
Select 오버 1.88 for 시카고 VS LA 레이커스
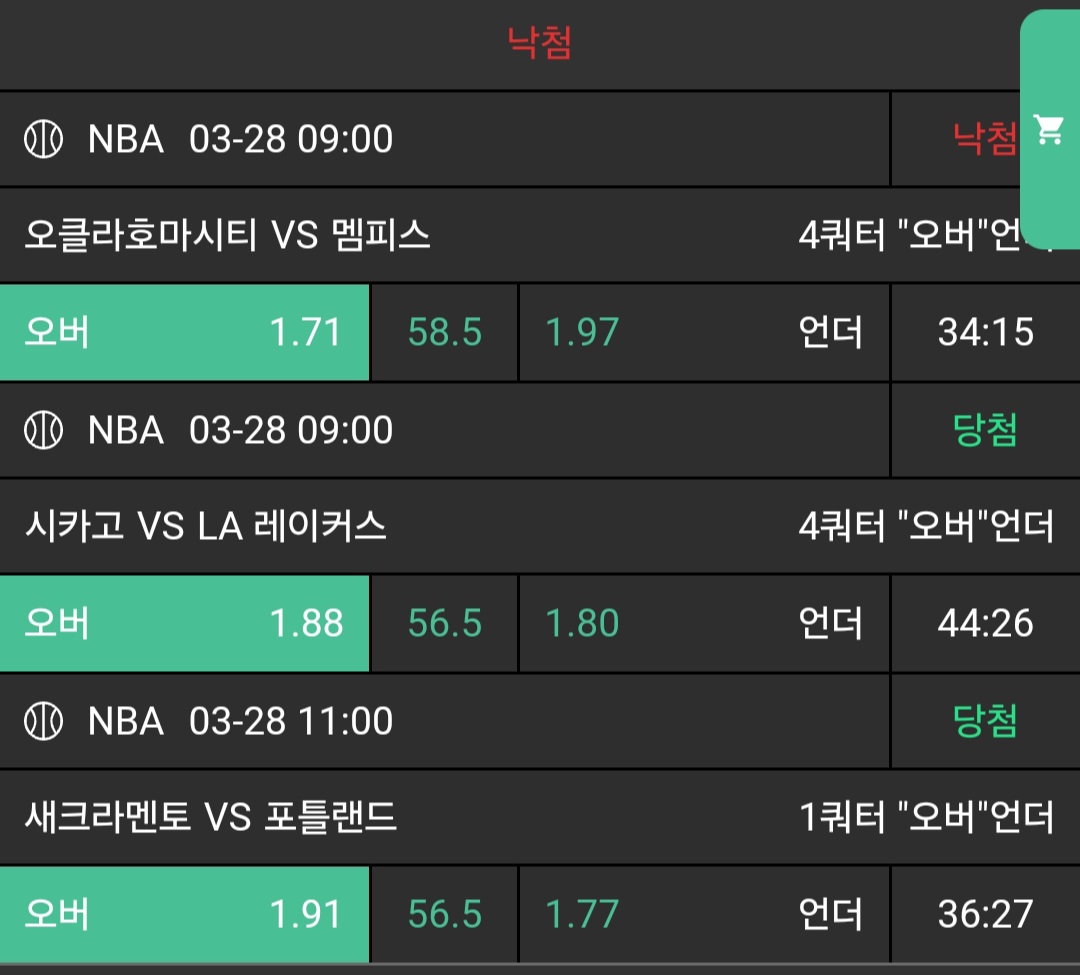point(184,623)
